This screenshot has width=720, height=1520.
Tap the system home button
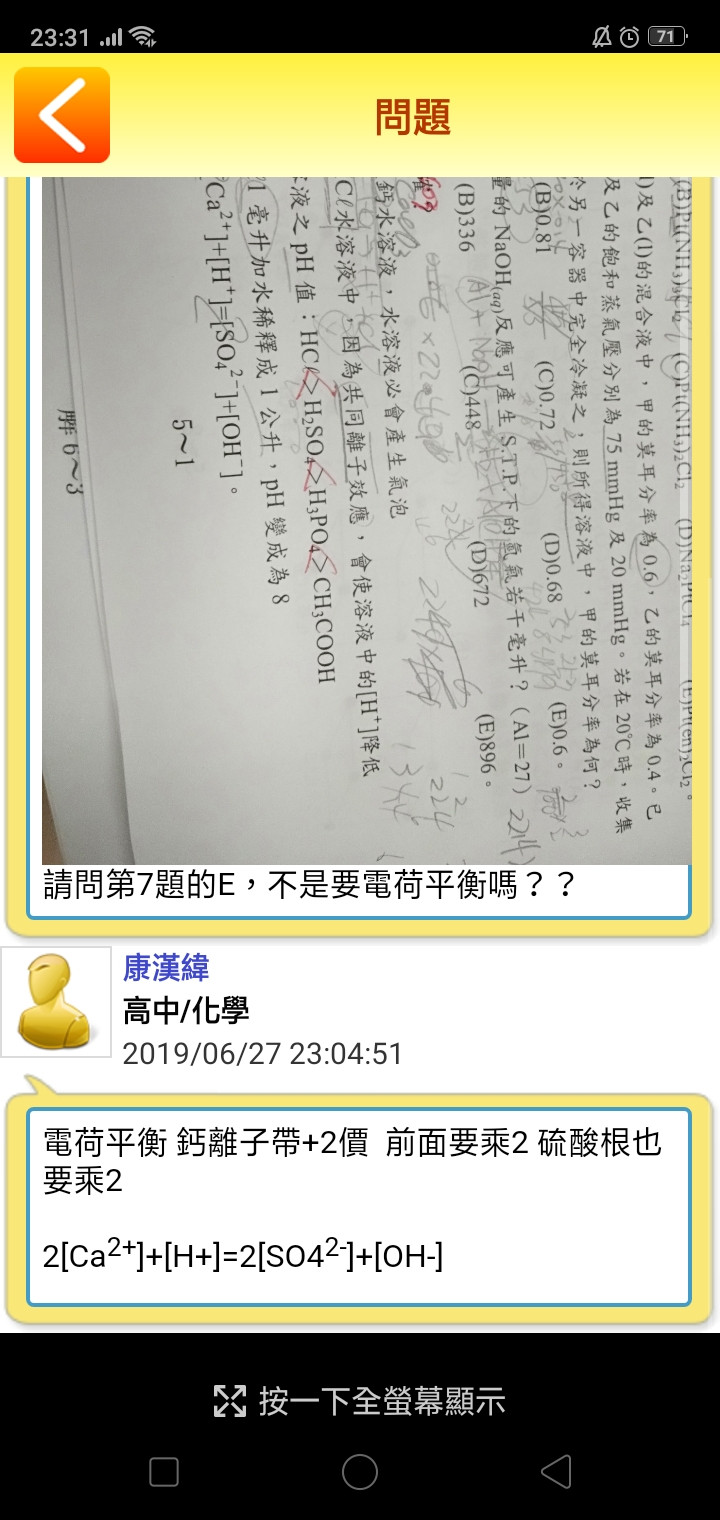(x=360, y=1472)
